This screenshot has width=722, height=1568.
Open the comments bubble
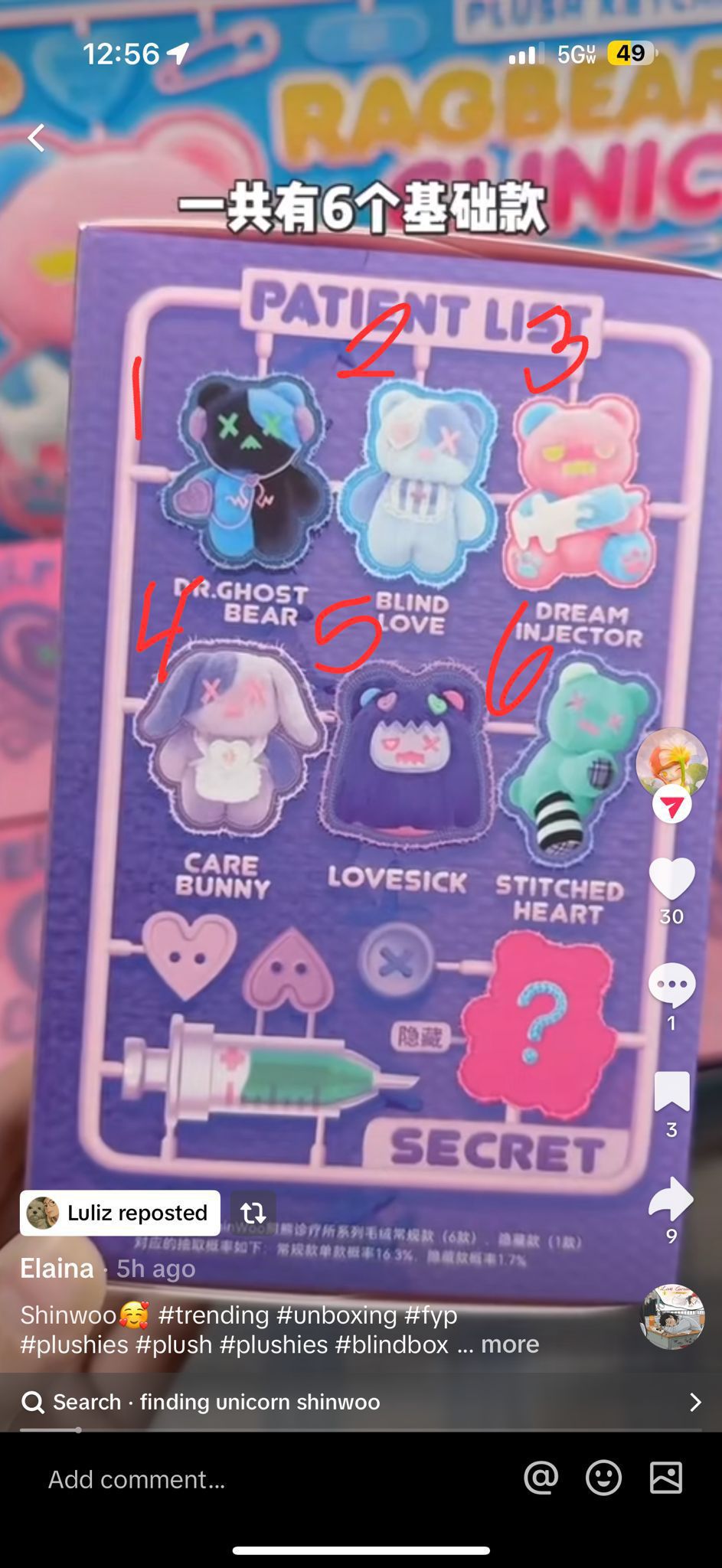(671, 986)
